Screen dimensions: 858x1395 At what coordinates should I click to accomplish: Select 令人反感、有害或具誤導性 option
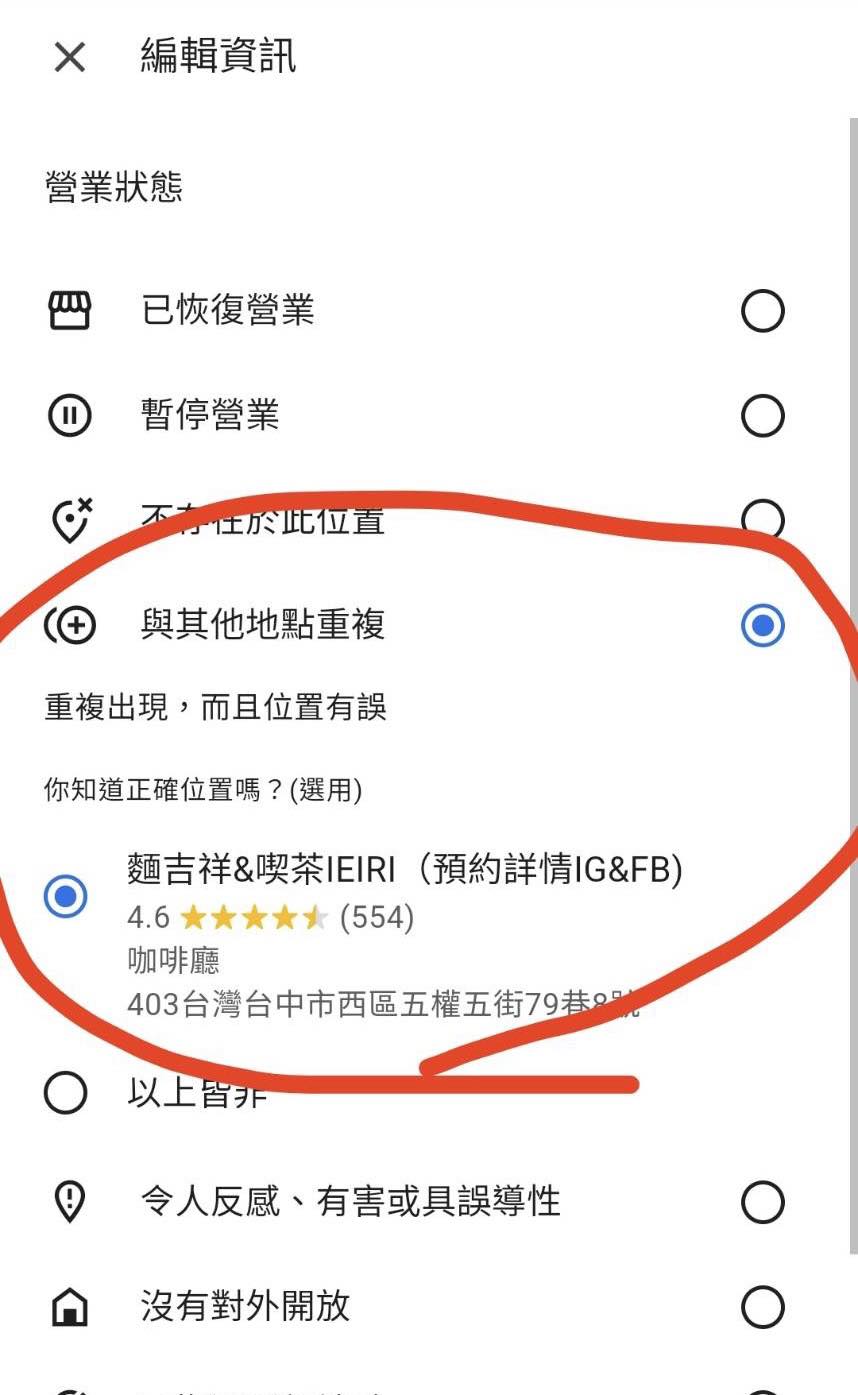(x=762, y=1202)
